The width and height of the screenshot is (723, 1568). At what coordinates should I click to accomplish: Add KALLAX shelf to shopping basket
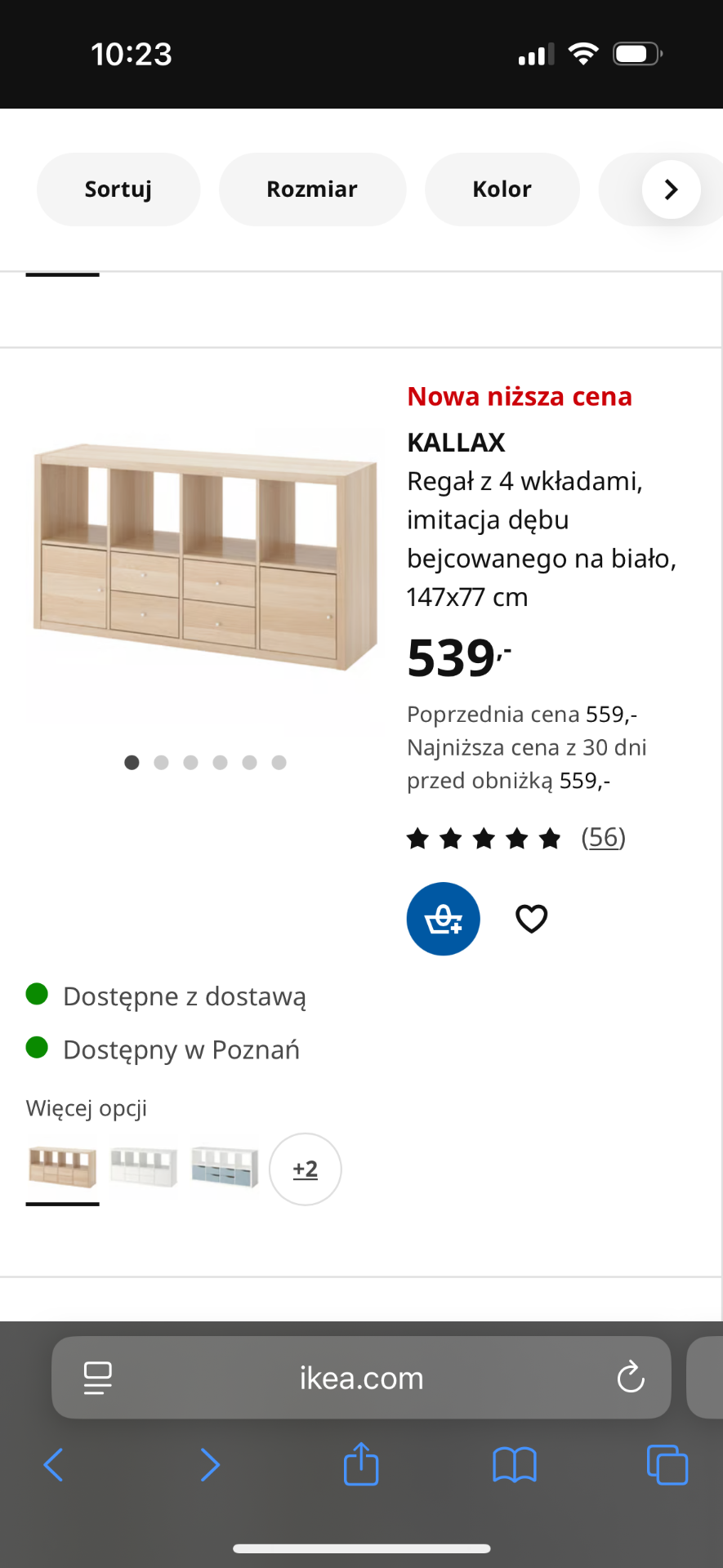(x=443, y=919)
